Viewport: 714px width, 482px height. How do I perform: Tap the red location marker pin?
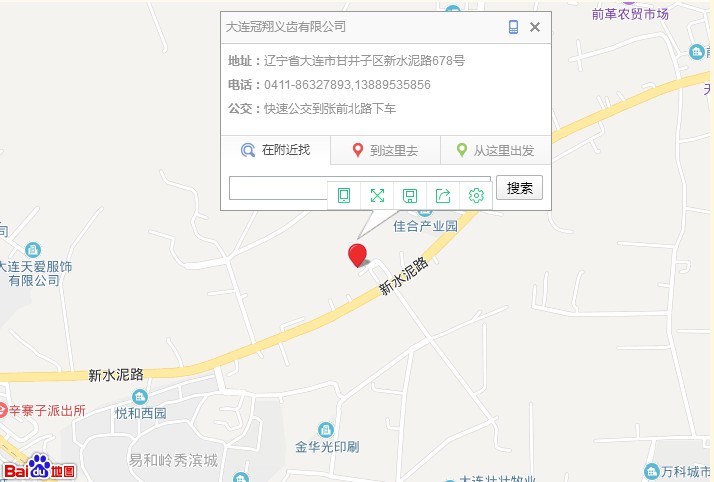coord(357,254)
